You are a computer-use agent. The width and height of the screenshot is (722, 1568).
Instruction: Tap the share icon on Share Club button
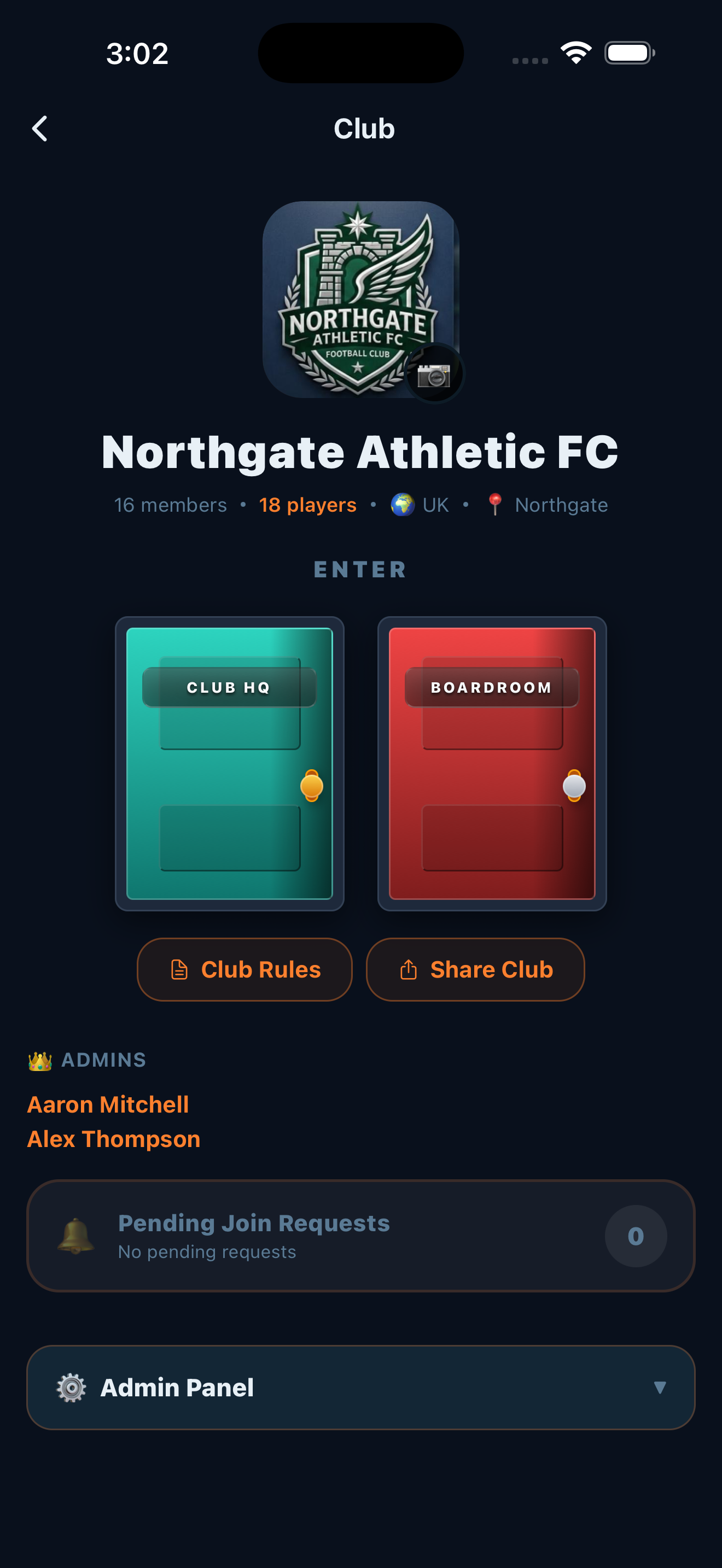[x=409, y=968]
